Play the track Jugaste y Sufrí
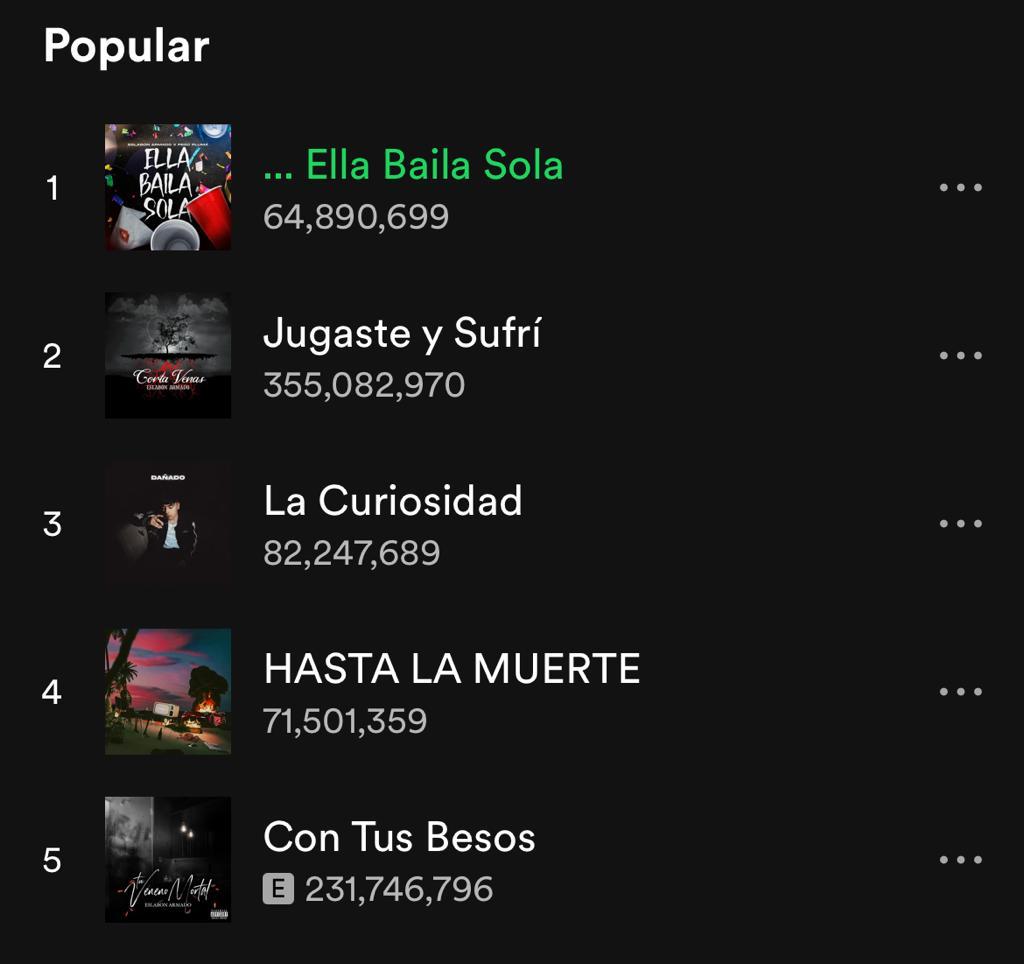The width and height of the screenshot is (1024, 964). (401, 334)
